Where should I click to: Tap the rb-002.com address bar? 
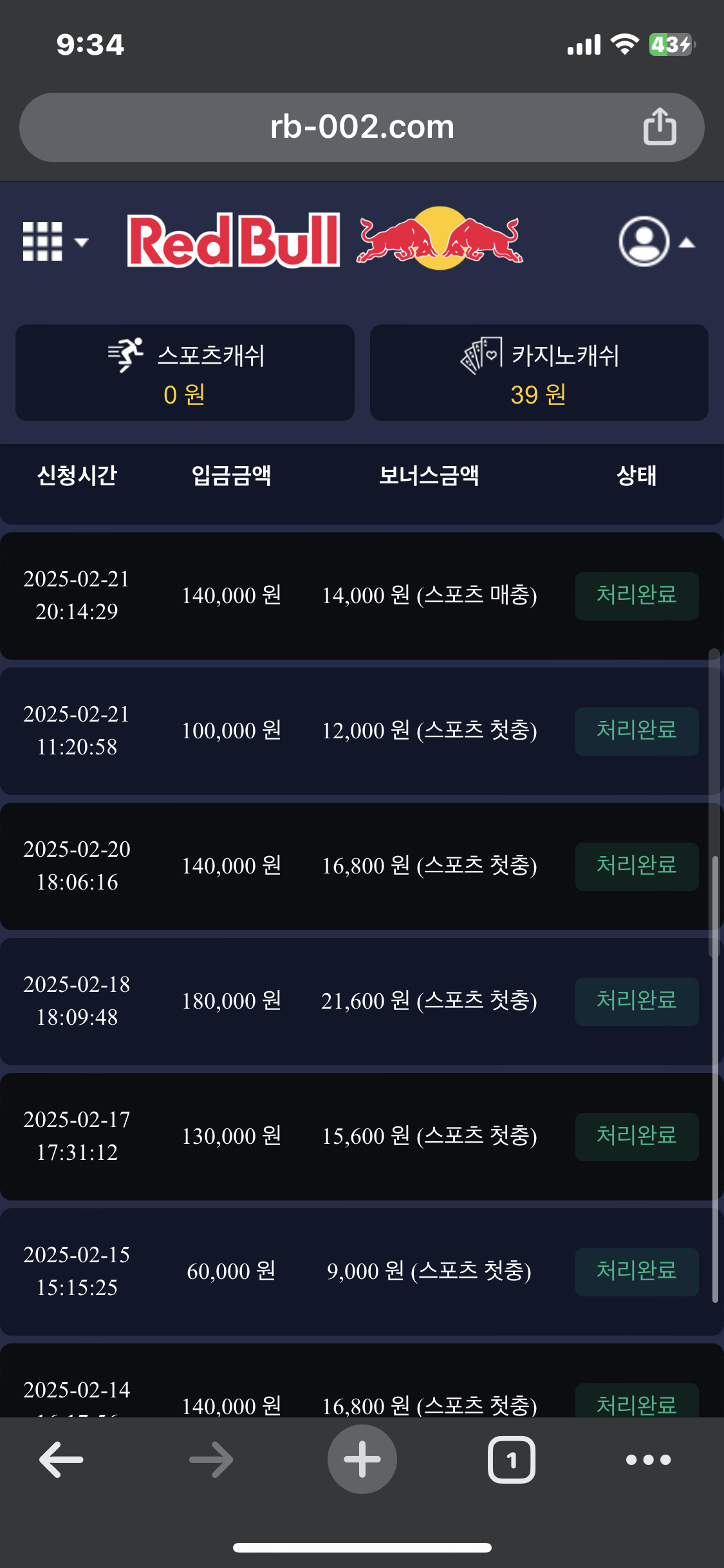click(362, 127)
